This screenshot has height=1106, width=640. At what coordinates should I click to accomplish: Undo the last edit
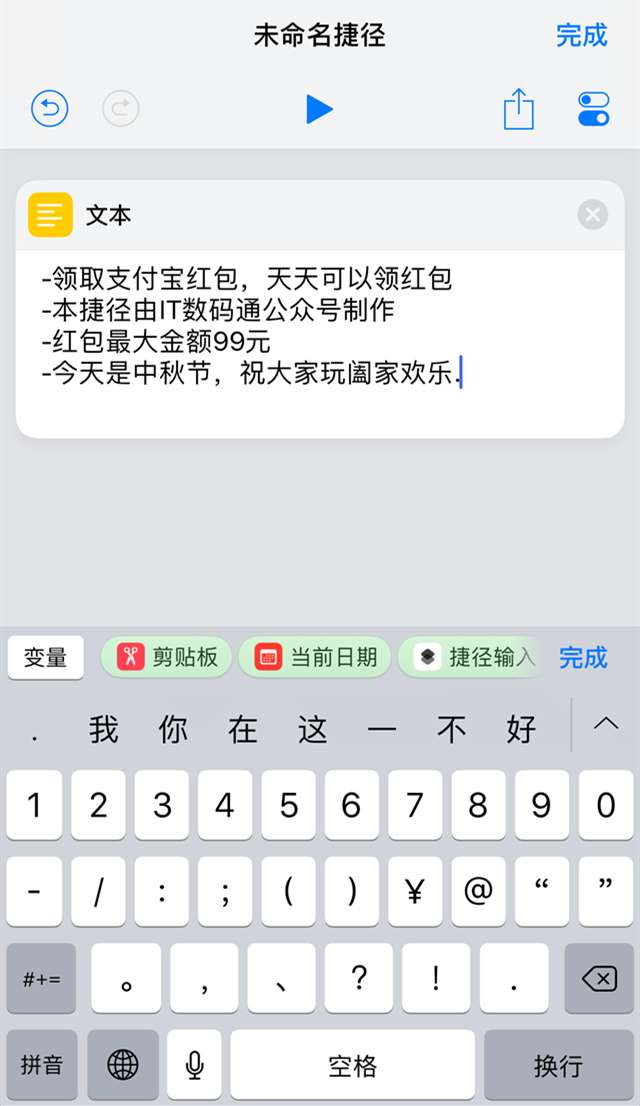point(50,108)
